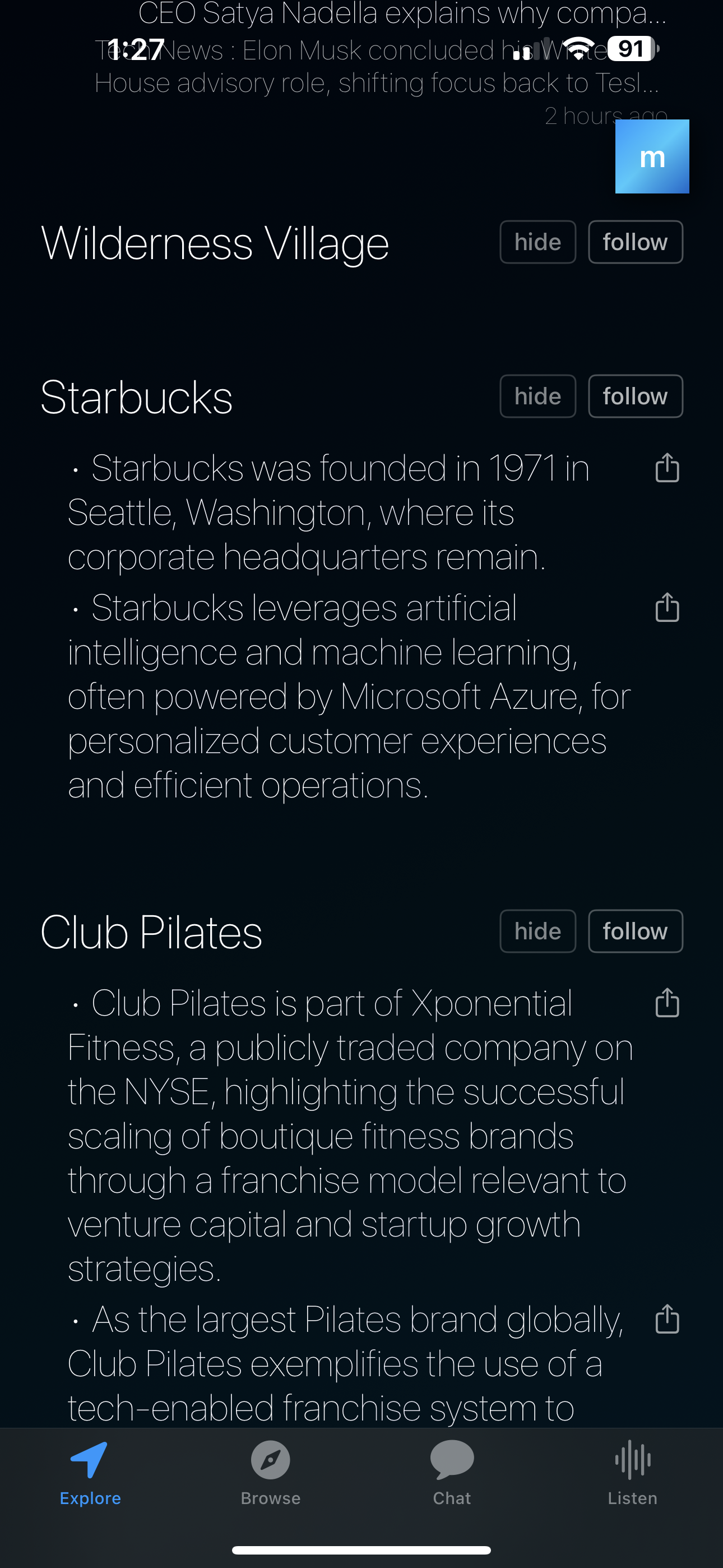The width and height of the screenshot is (723, 1568).
Task: Share the Starbucks artificial intelligence fact
Action: pyautogui.click(x=667, y=607)
